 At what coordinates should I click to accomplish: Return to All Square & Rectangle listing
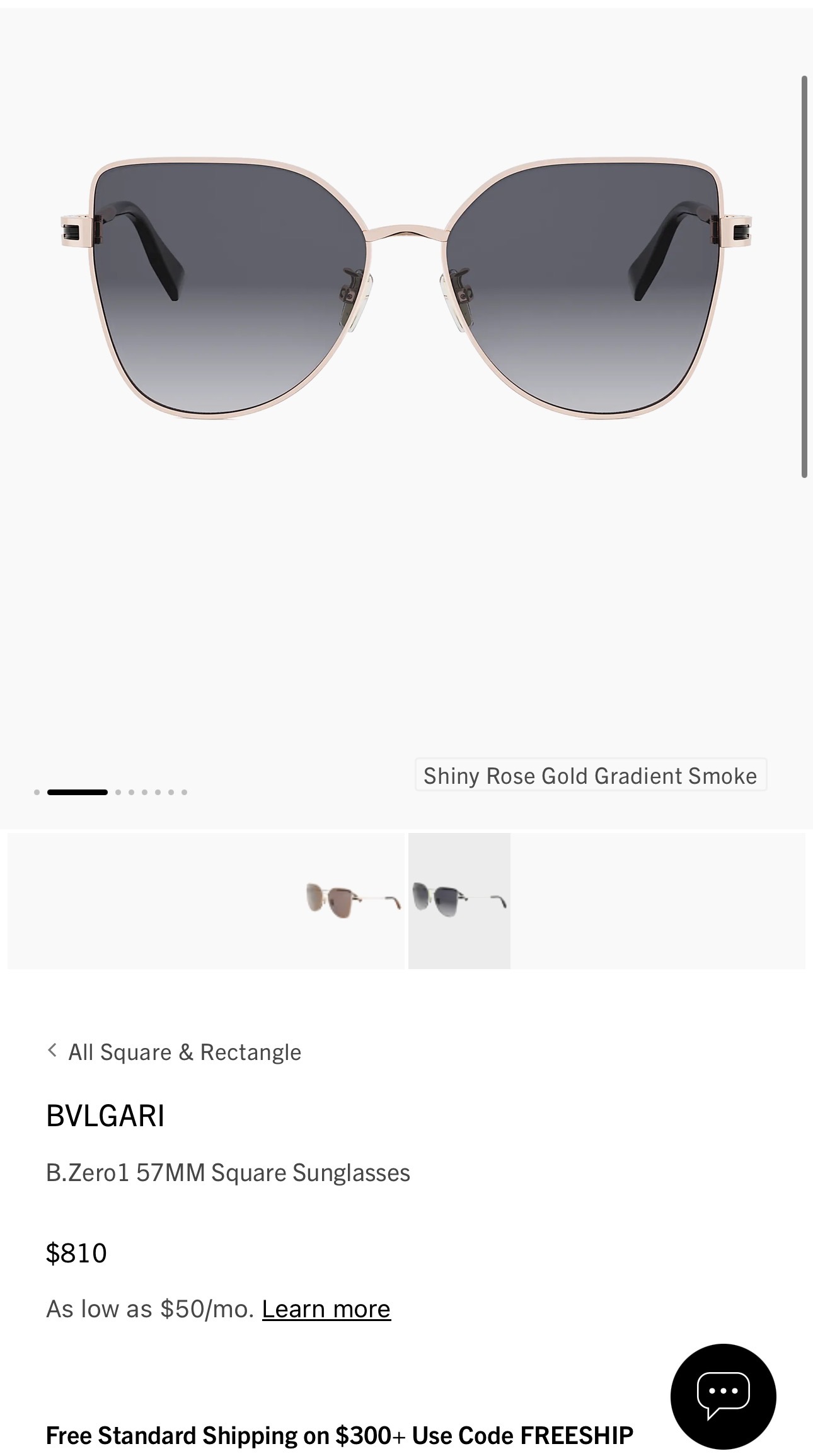pos(185,1051)
